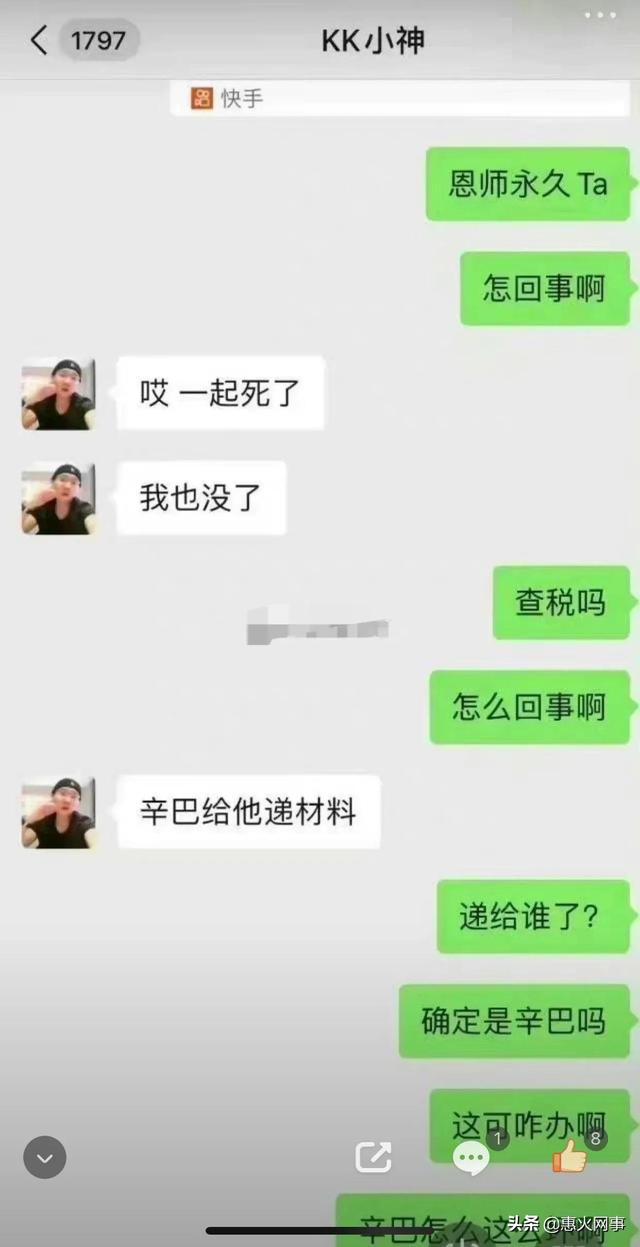The height and width of the screenshot is (1247, 640).
Task: Like with the thumbs-up icon
Action: click(569, 1157)
